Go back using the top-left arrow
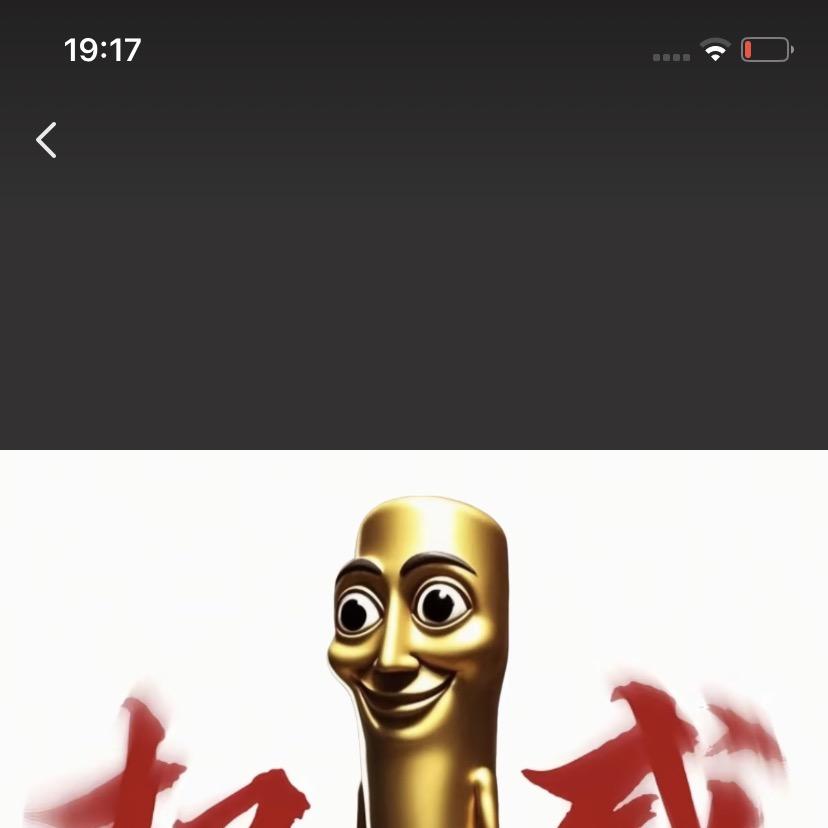 point(46,140)
